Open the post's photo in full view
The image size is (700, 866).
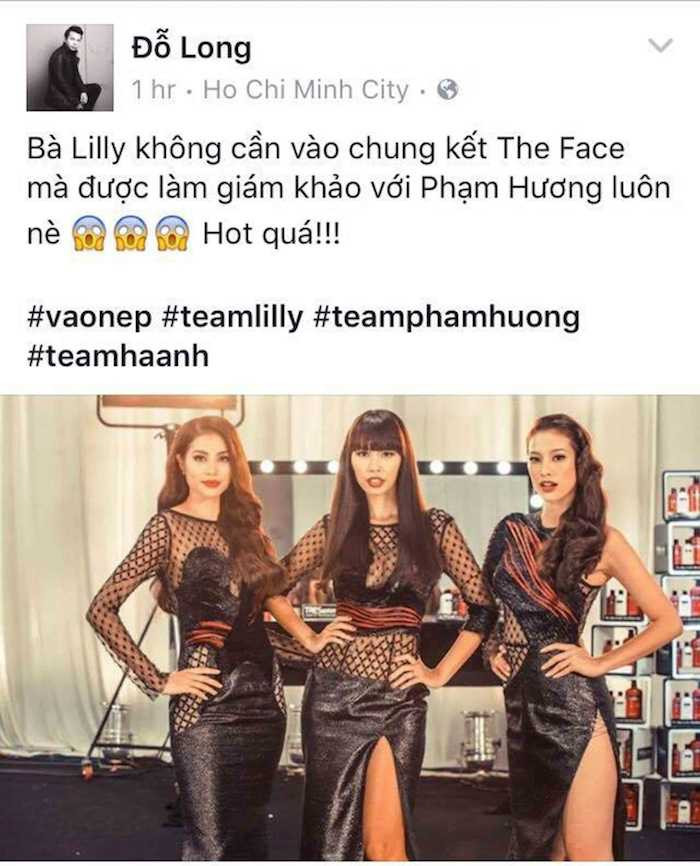coord(350,628)
